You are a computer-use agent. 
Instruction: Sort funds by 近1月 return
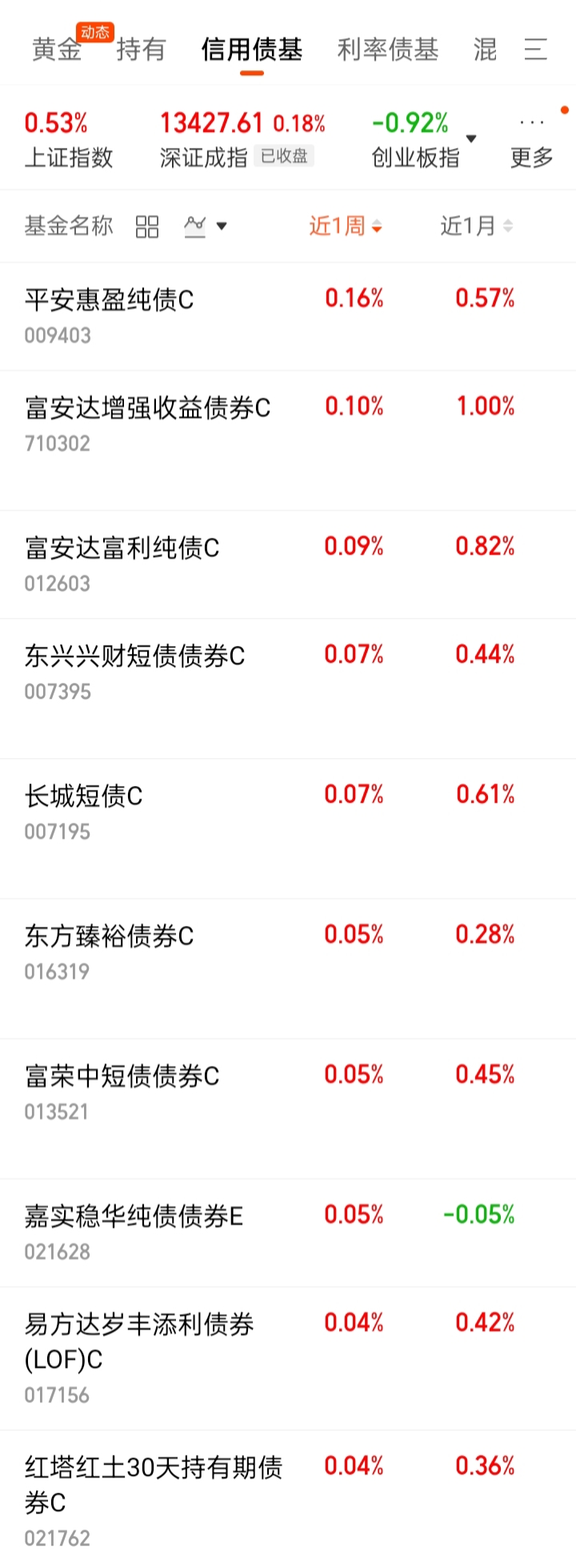[476, 226]
